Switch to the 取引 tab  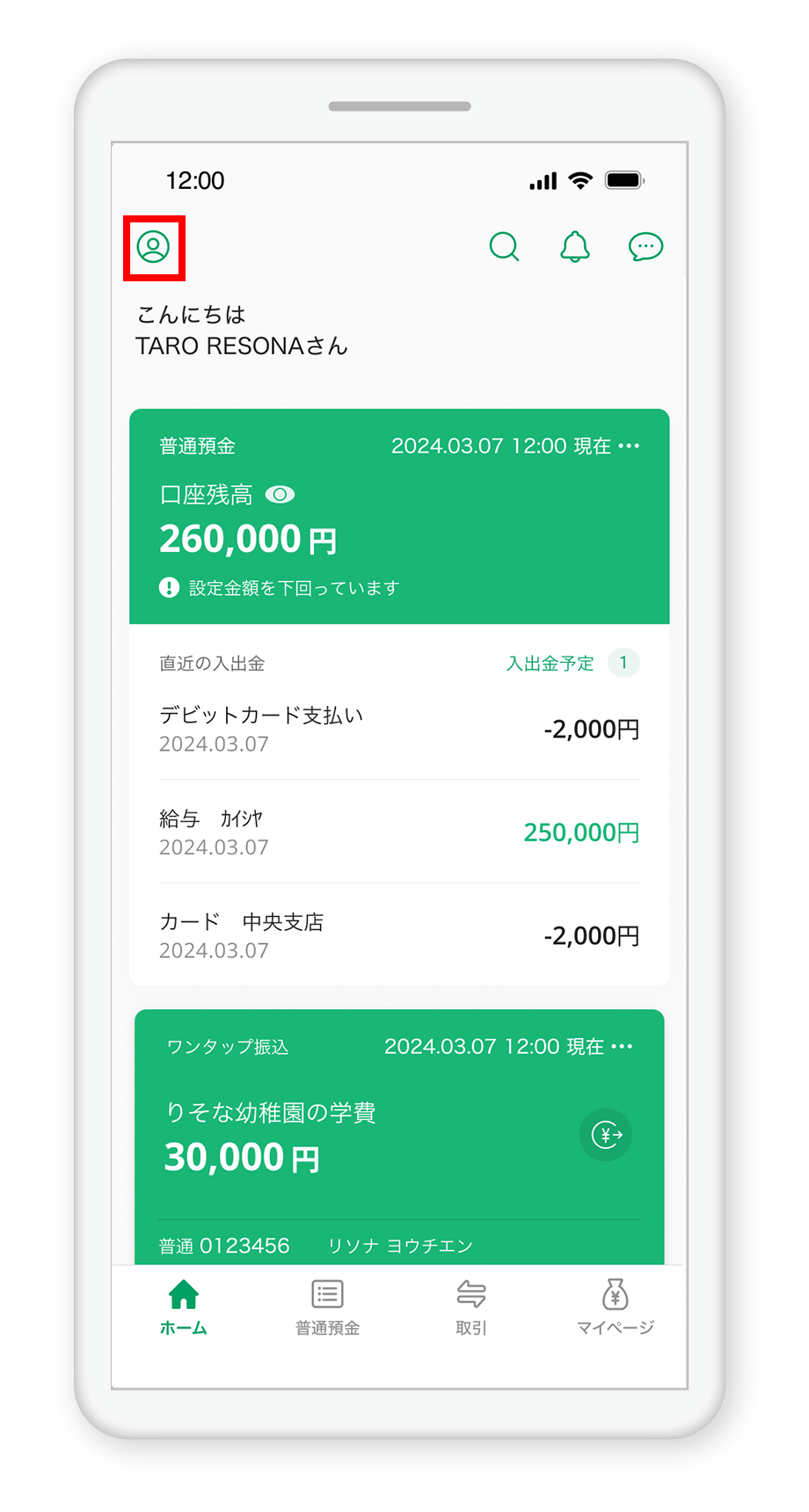point(471,1308)
